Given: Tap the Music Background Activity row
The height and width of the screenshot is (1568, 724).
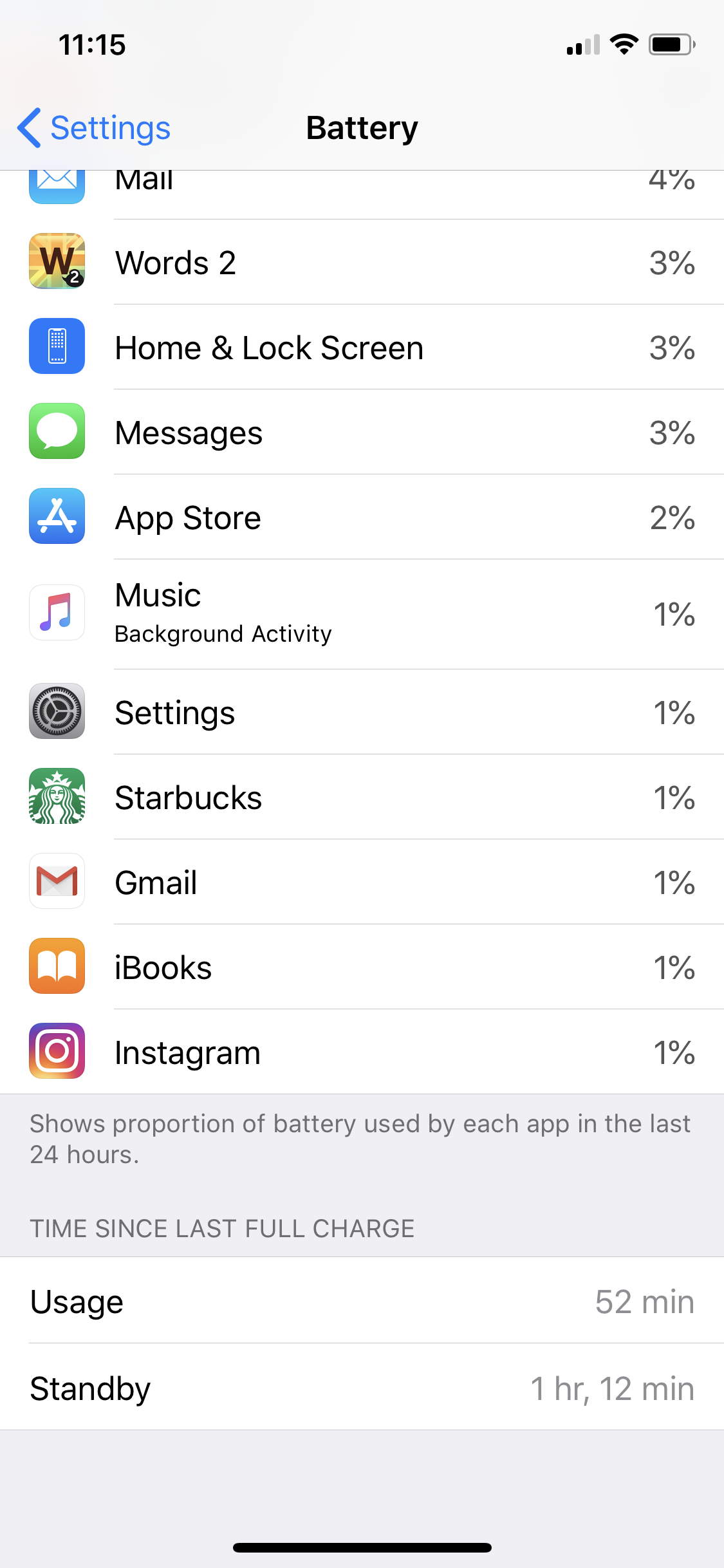Looking at the screenshot, I should tap(362, 614).
